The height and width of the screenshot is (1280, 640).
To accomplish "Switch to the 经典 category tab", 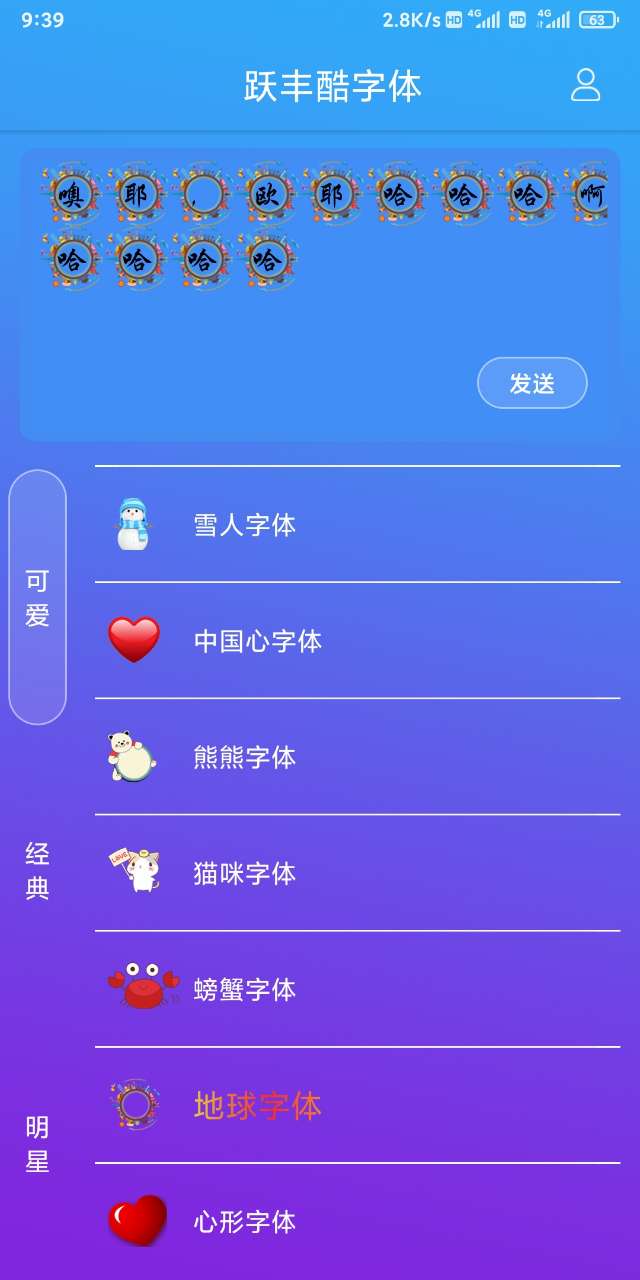I will coord(38,870).
